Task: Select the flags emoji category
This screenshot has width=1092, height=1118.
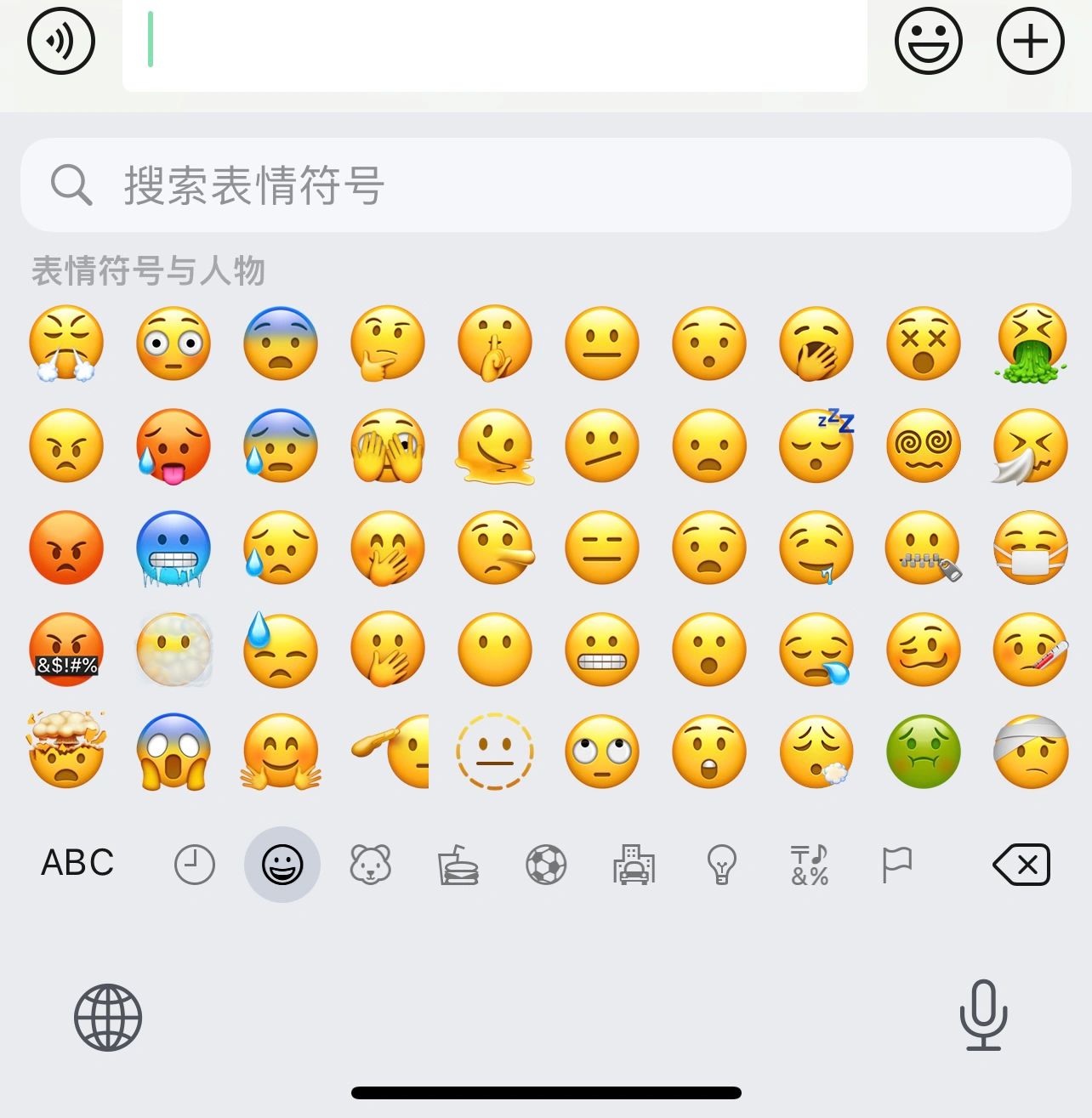Action: point(896,865)
